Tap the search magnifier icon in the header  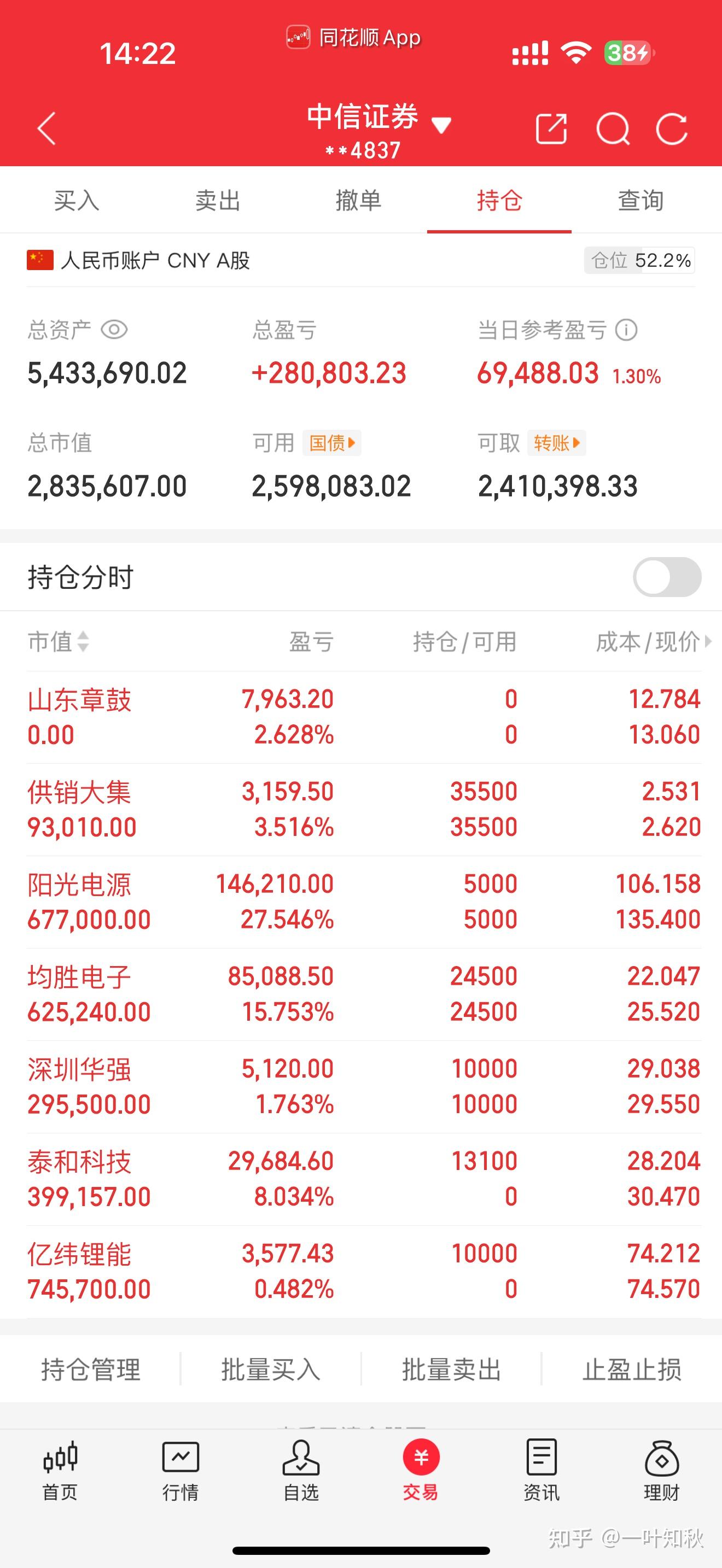point(614,129)
